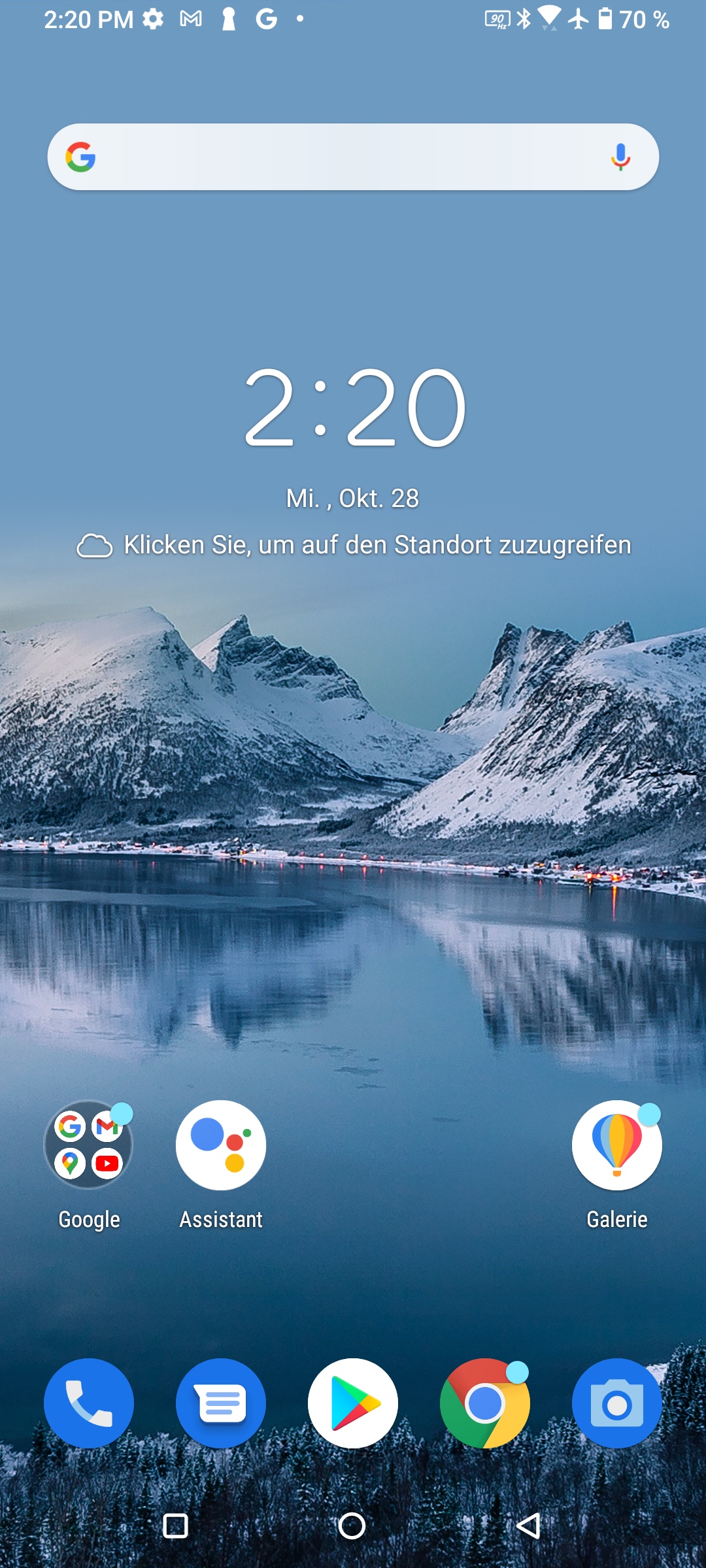The image size is (706, 1568).
Task: Tap the system back button
Action: pos(528,1526)
